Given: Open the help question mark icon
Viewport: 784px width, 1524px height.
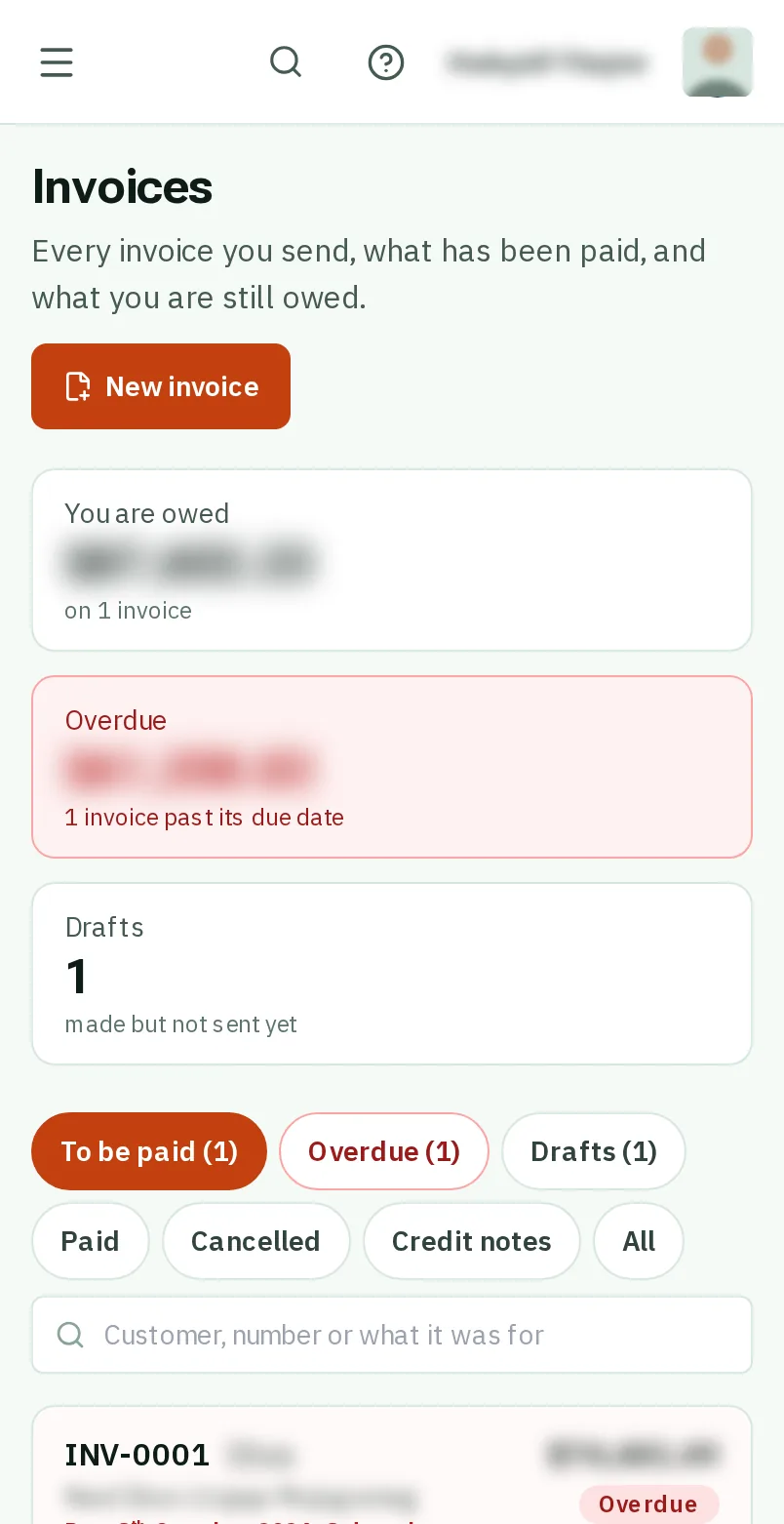Looking at the screenshot, I should click(386, 62).
